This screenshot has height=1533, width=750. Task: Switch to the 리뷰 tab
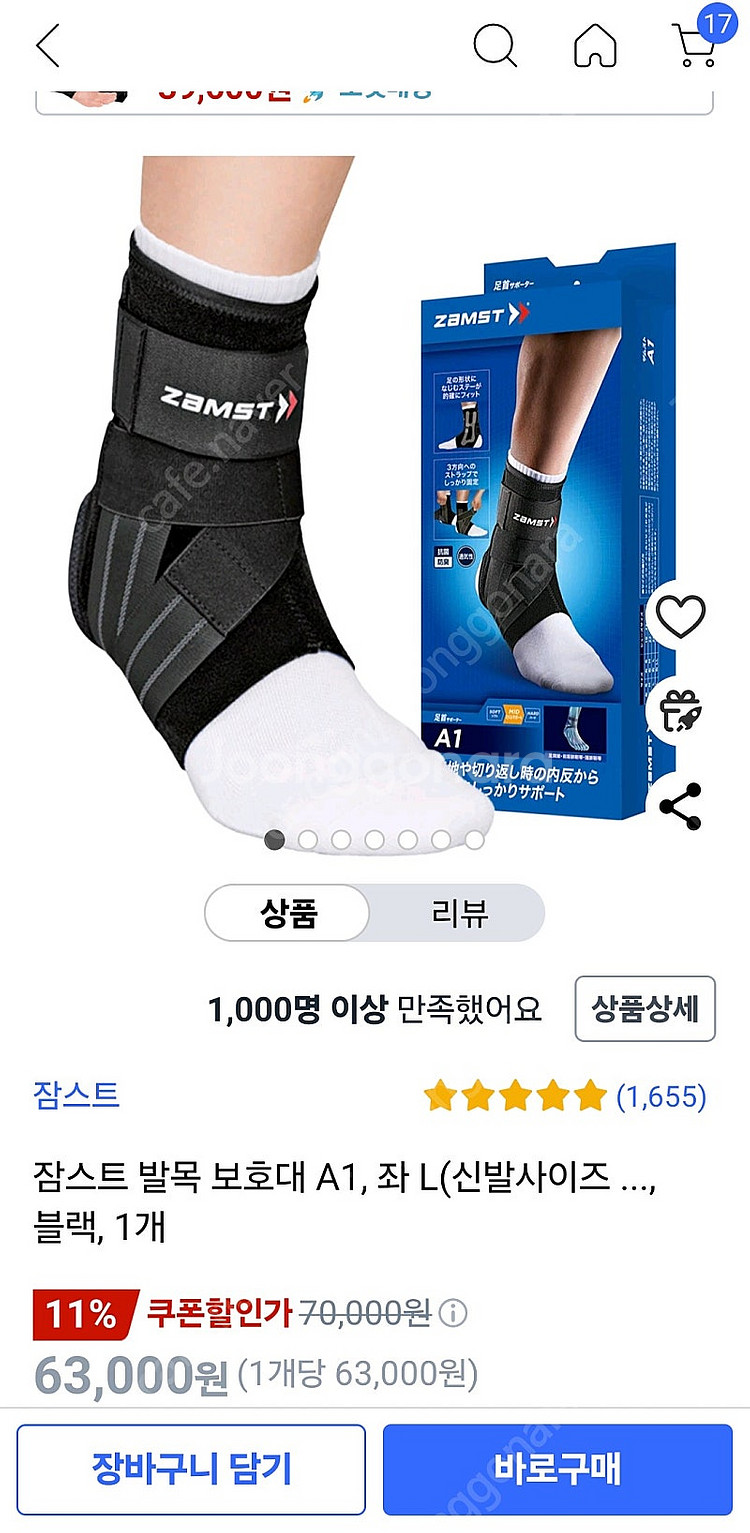pyautogui.click(x=459, y=913)
